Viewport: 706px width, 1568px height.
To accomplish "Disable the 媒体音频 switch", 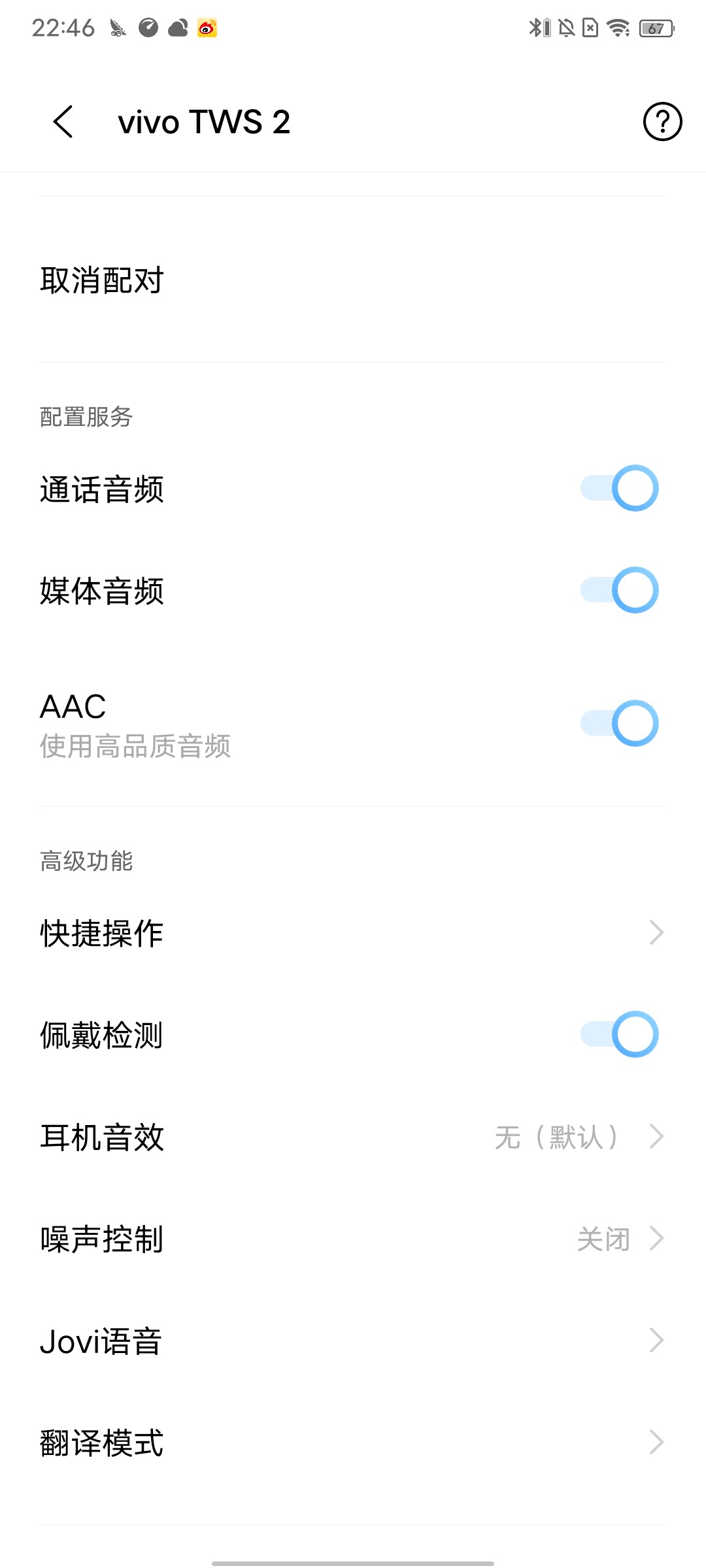I will tap(619, 590).
